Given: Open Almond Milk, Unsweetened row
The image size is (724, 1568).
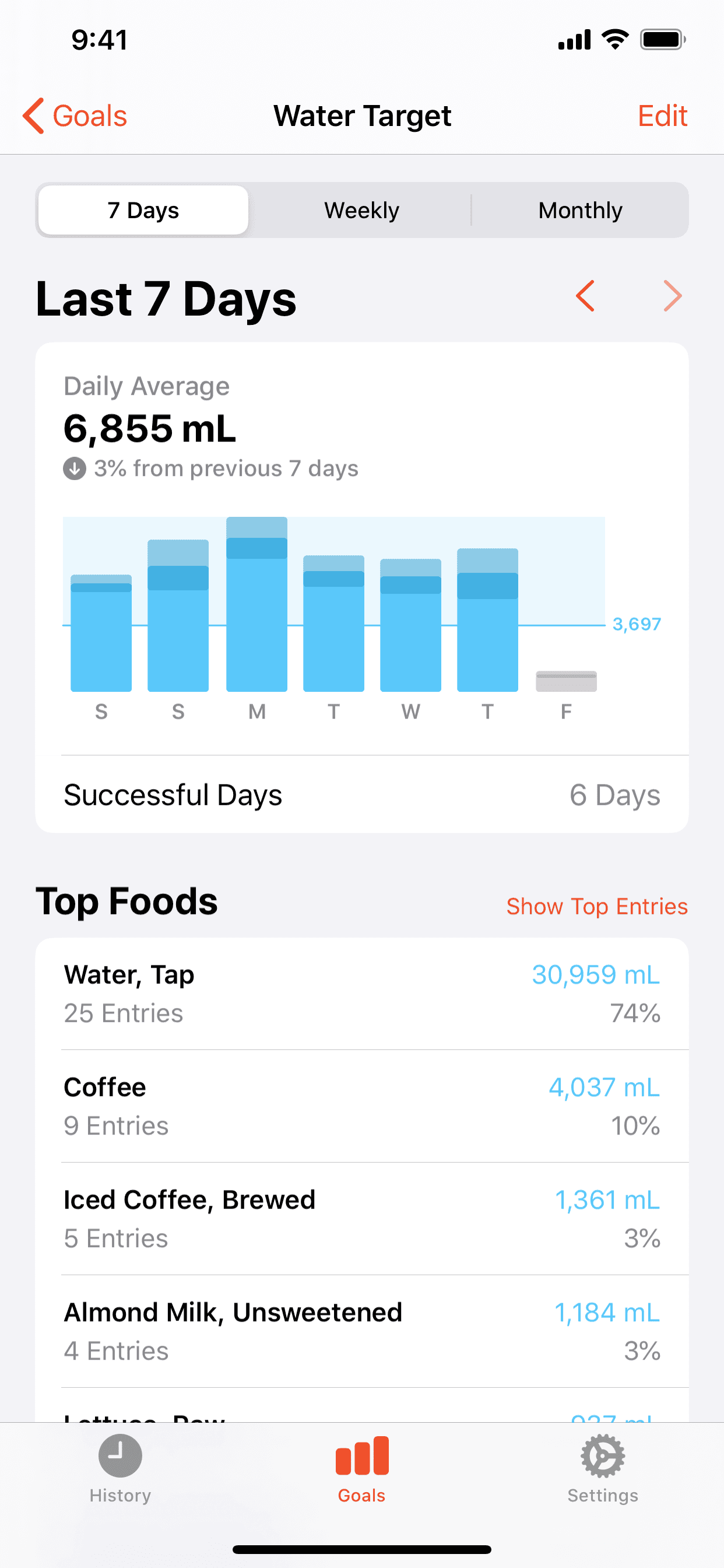Looking at the screenshot, I should (361, 1331).
